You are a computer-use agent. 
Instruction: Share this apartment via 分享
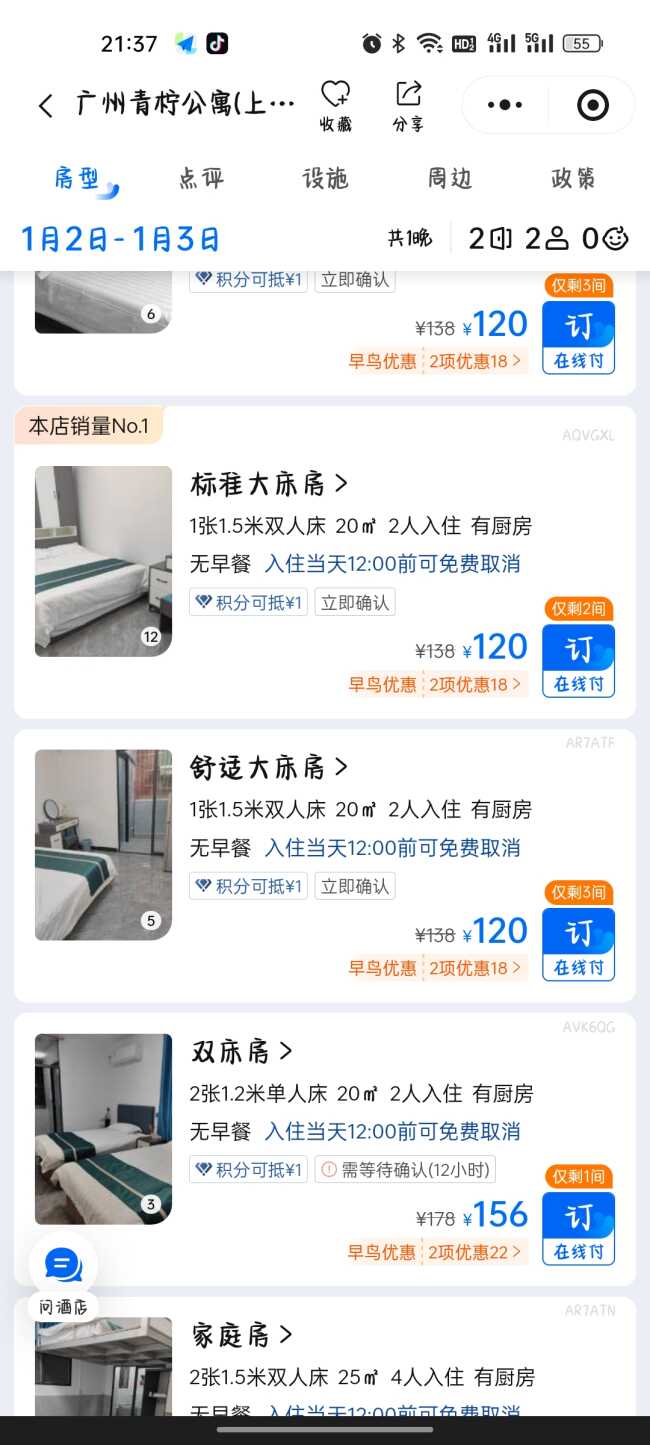tap(408, 106)
